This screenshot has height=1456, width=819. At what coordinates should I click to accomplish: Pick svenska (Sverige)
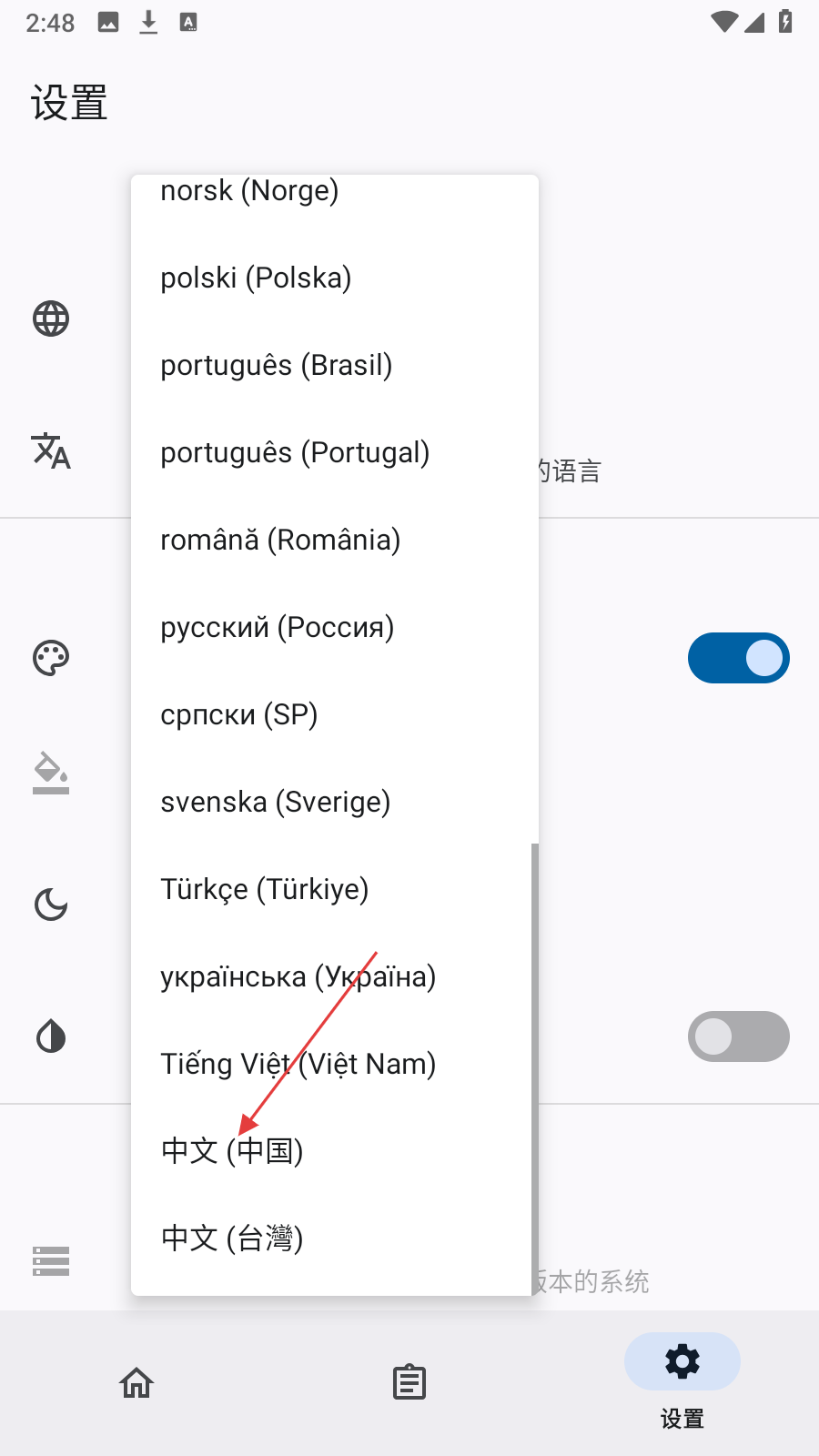pyautogui.click(x=275, y=802)
